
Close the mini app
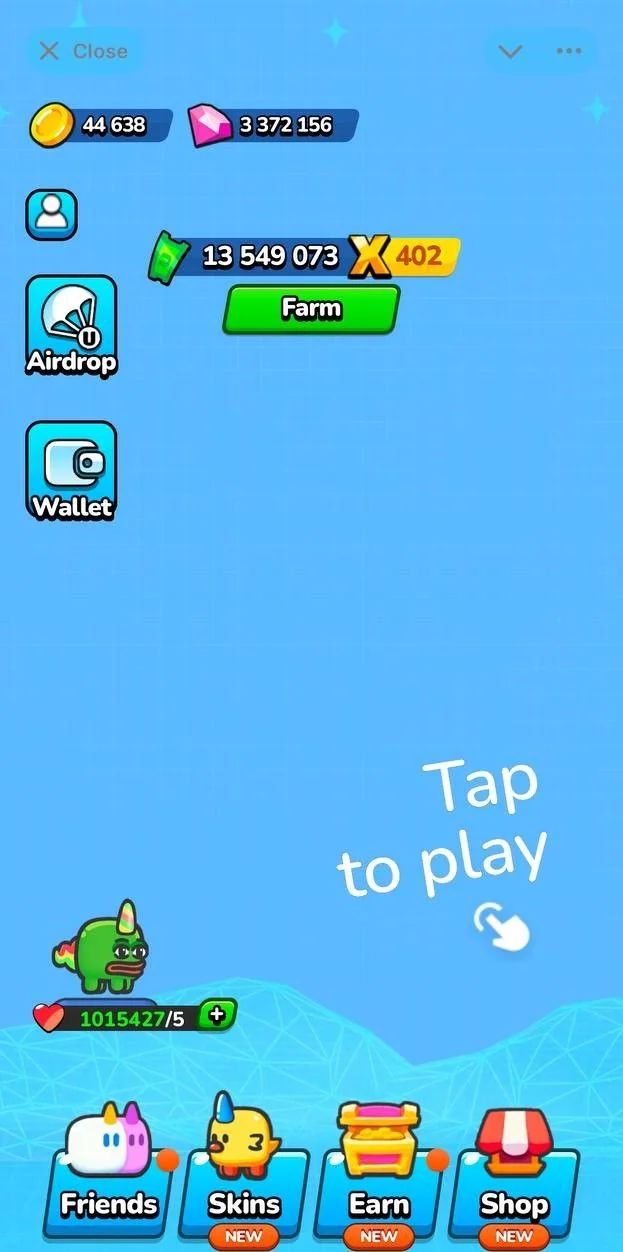tap(84, 51)
